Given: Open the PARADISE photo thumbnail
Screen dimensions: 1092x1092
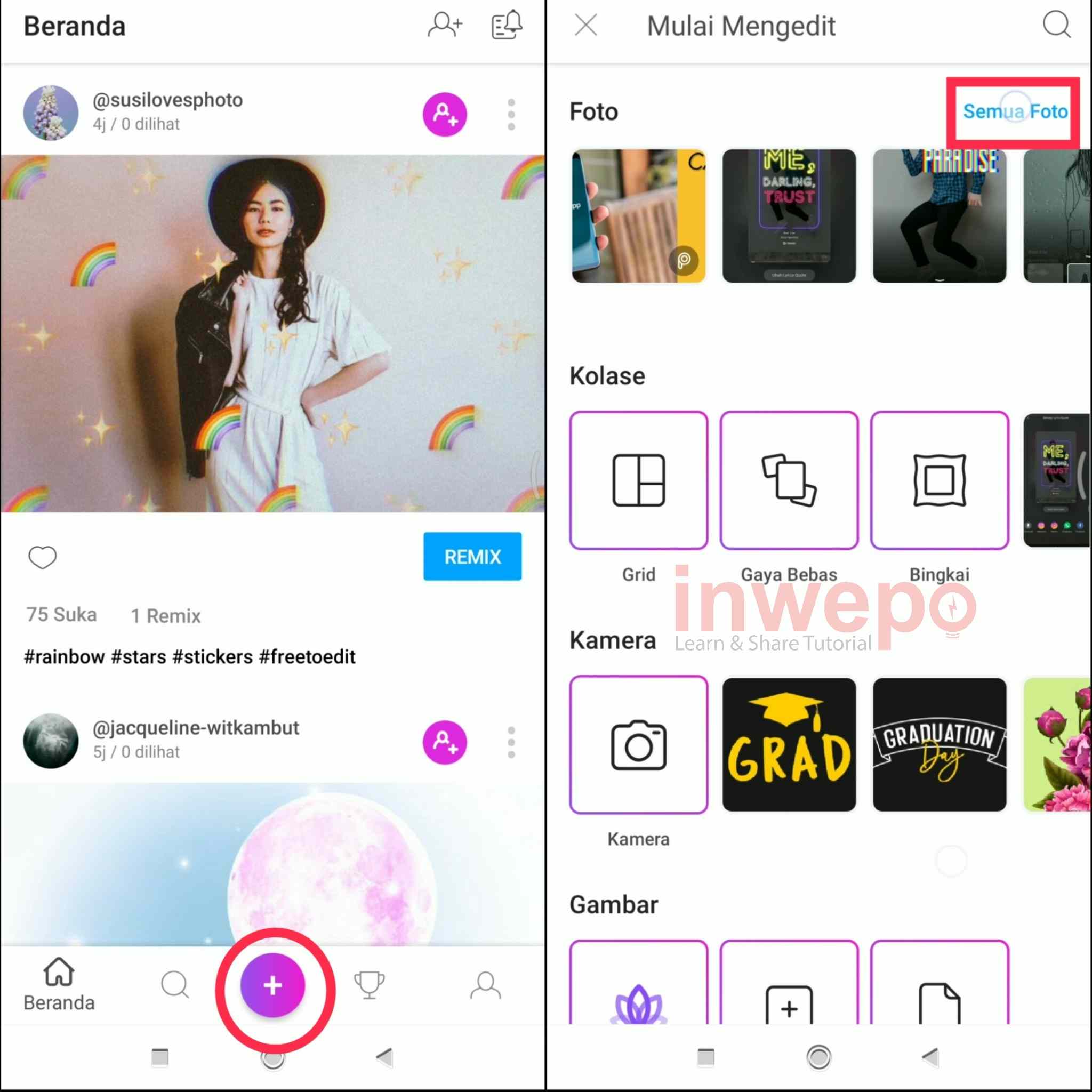Looking at the screenshot, I should pos(940,216).
